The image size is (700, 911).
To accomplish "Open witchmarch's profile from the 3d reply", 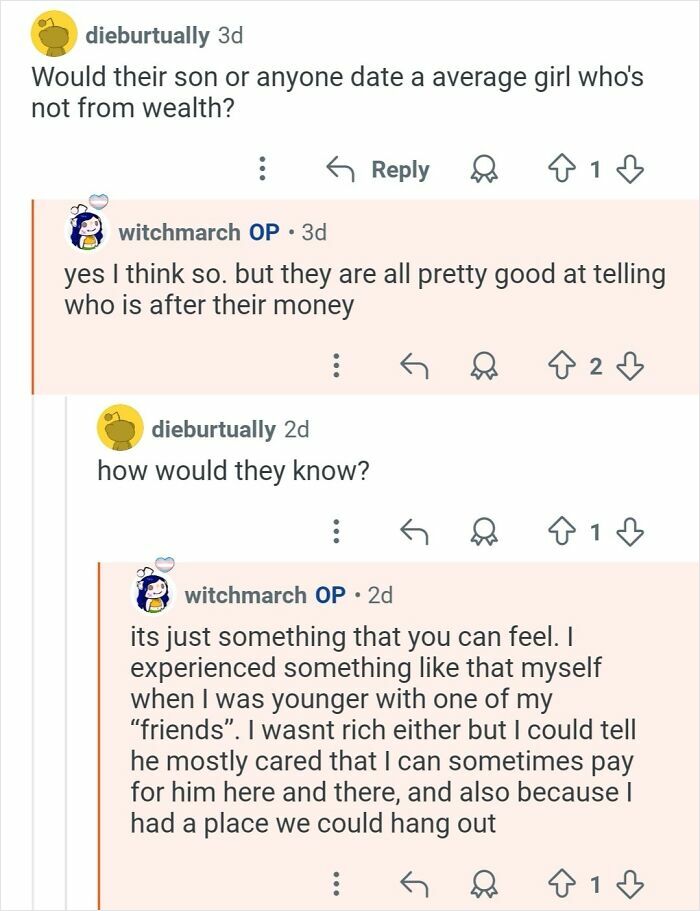I will 179,232.
